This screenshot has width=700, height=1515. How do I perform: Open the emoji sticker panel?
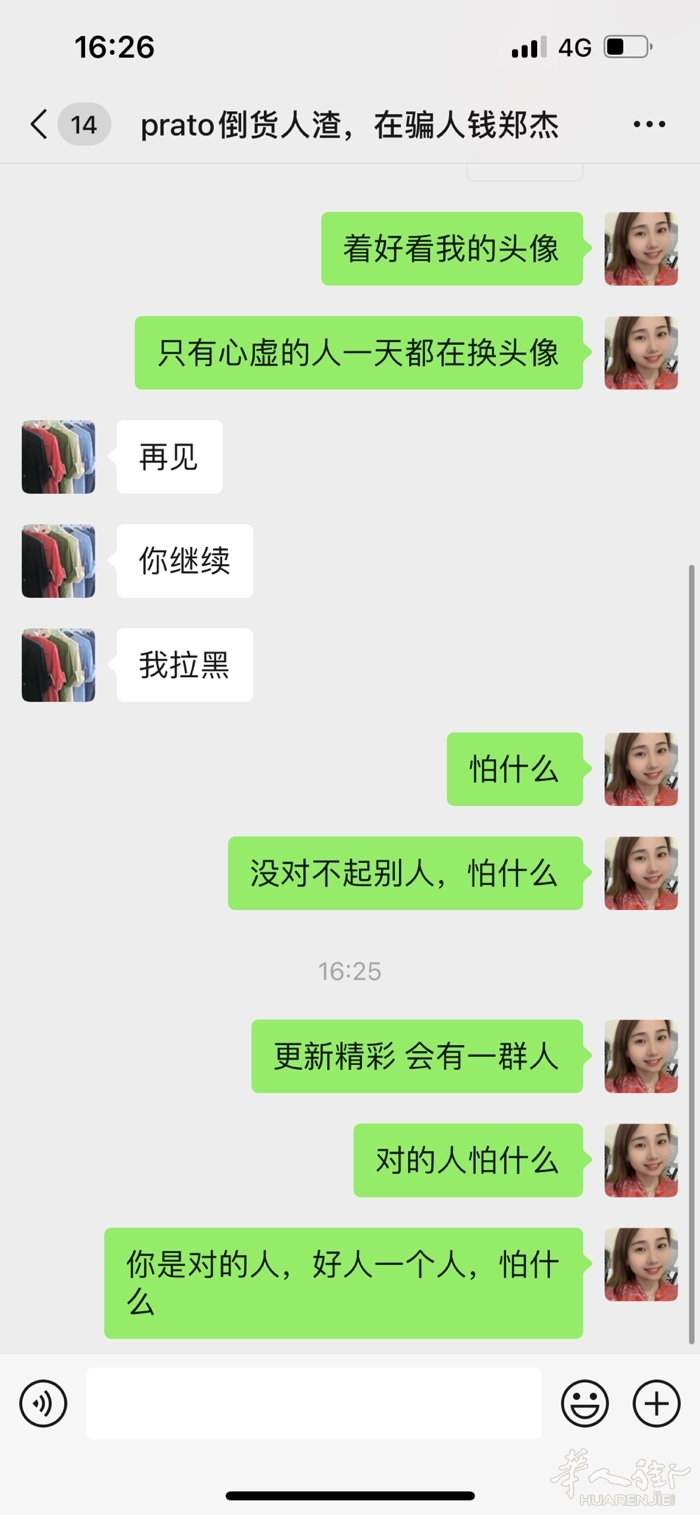(585, 1403)
